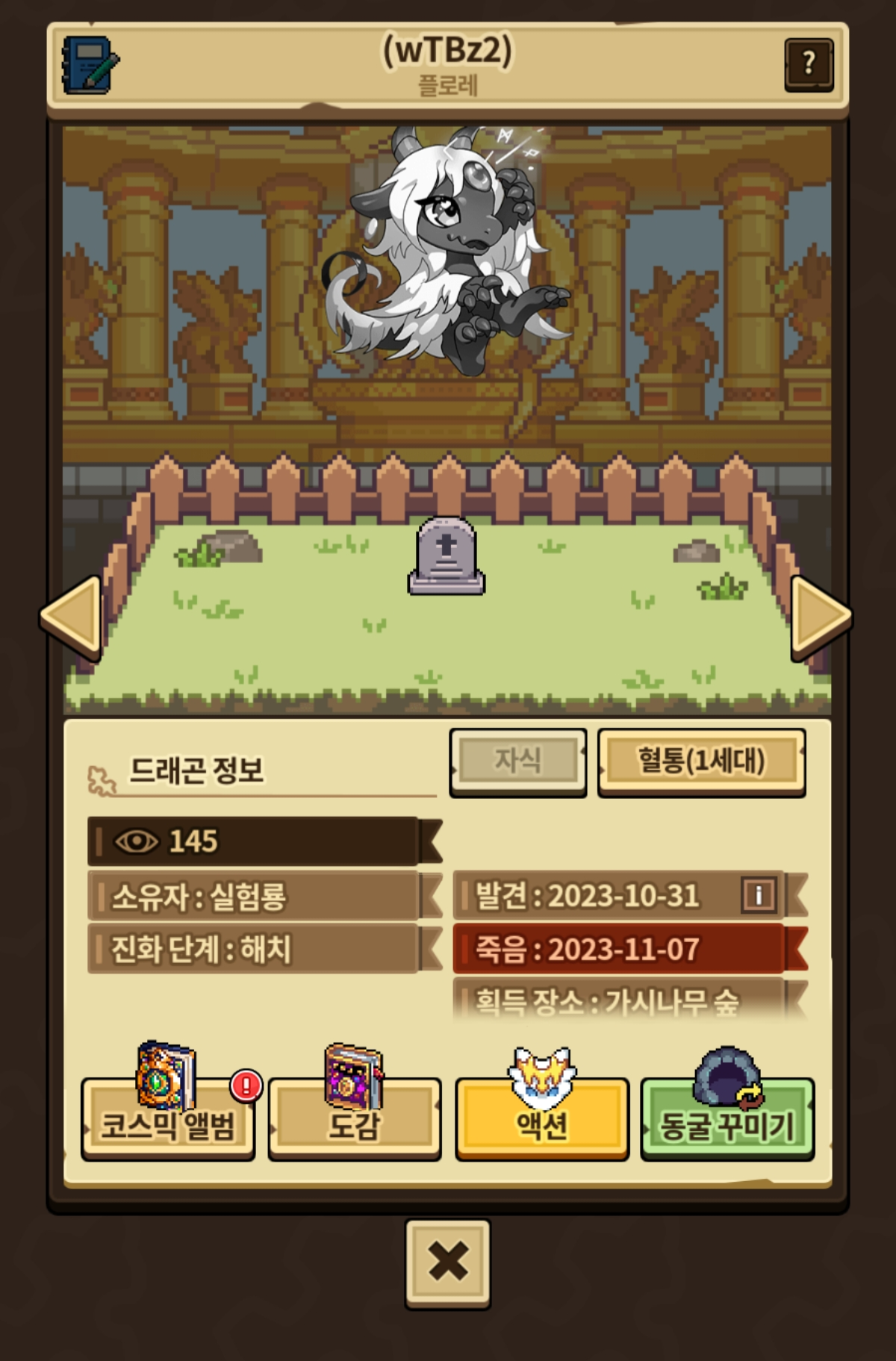Open the 코스믹 앨범 button

click(168, 1118)
